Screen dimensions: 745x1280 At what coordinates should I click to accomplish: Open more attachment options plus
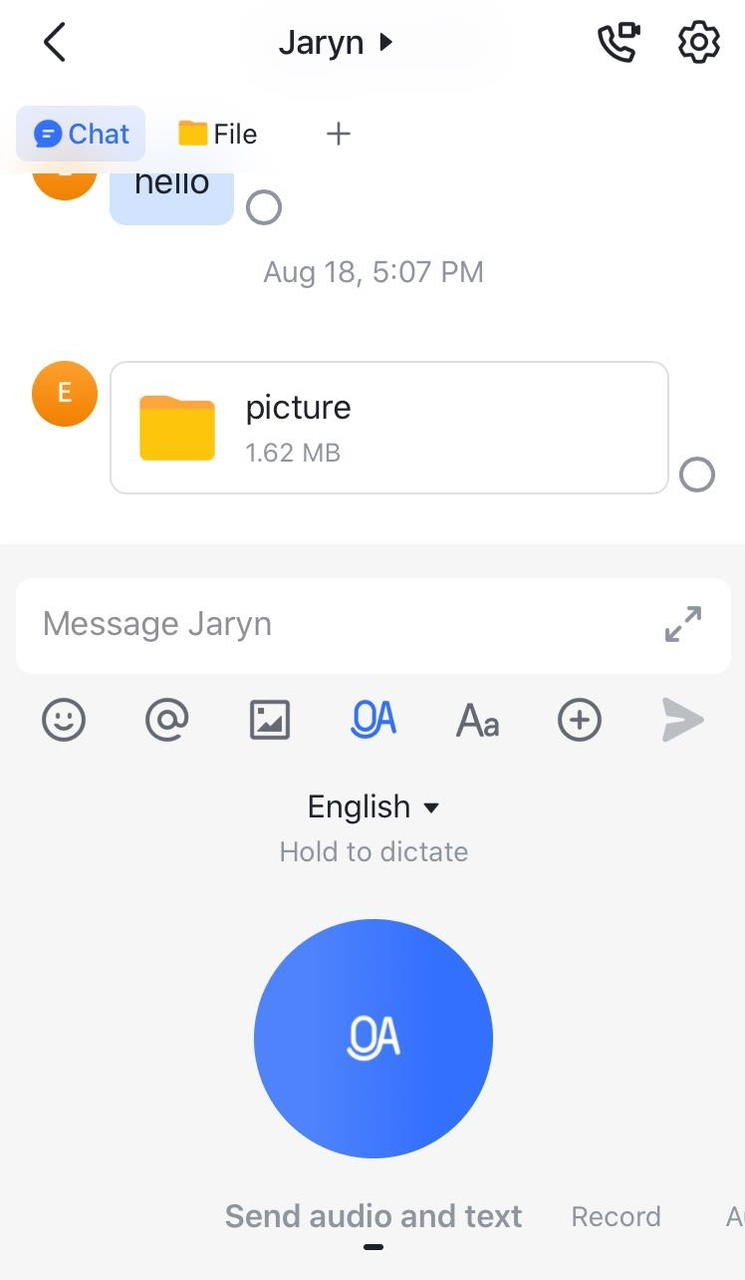pos(580,720)
